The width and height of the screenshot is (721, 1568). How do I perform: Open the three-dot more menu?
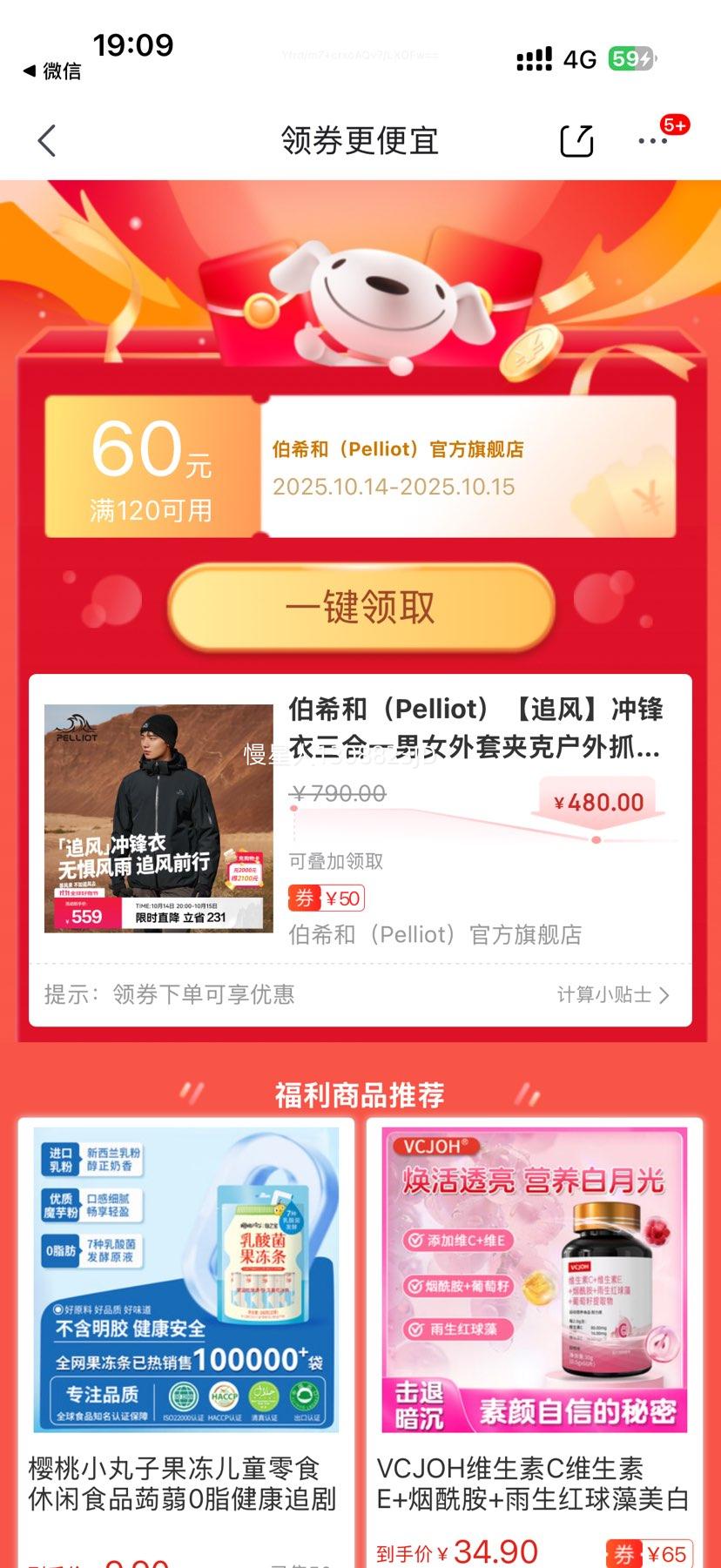(653, 141)
